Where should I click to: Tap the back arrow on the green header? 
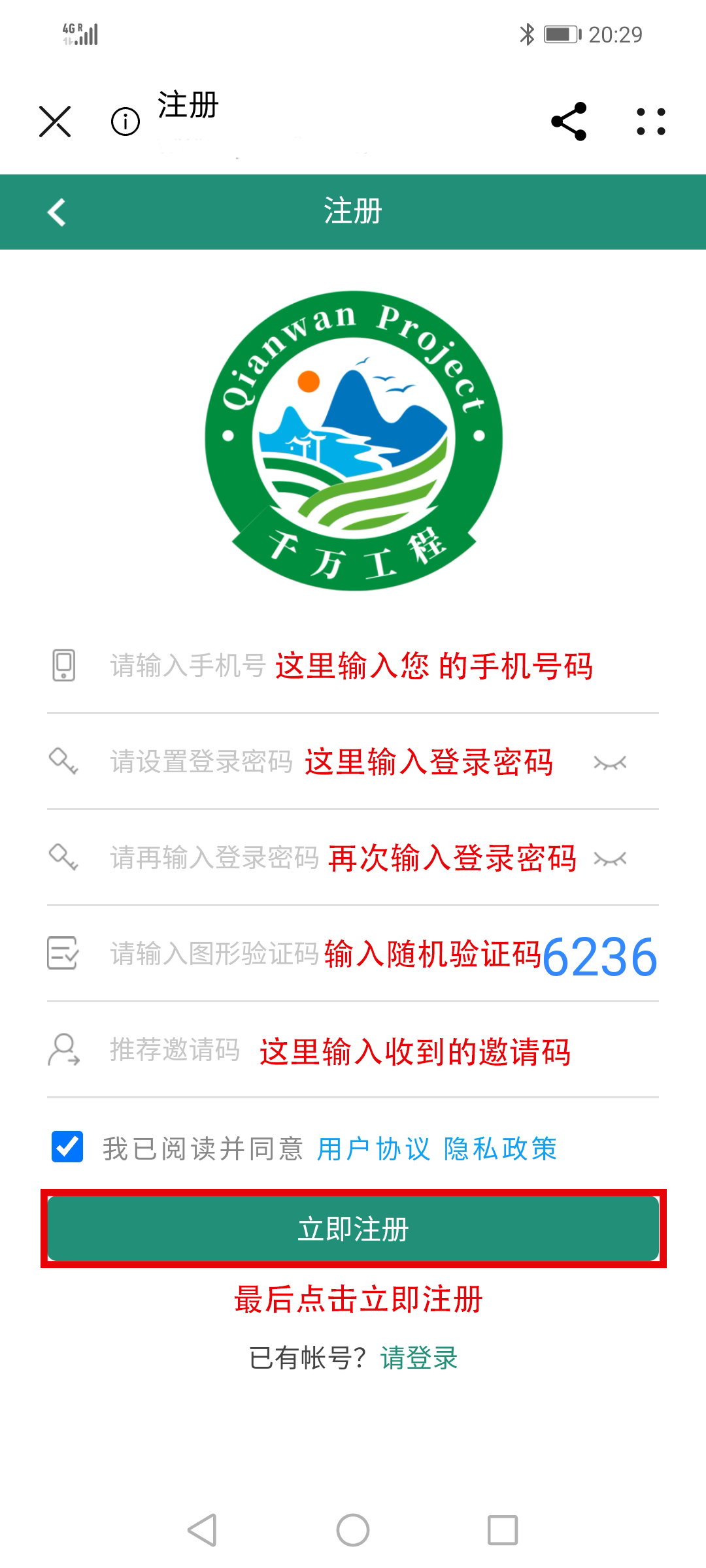point(56,212)
